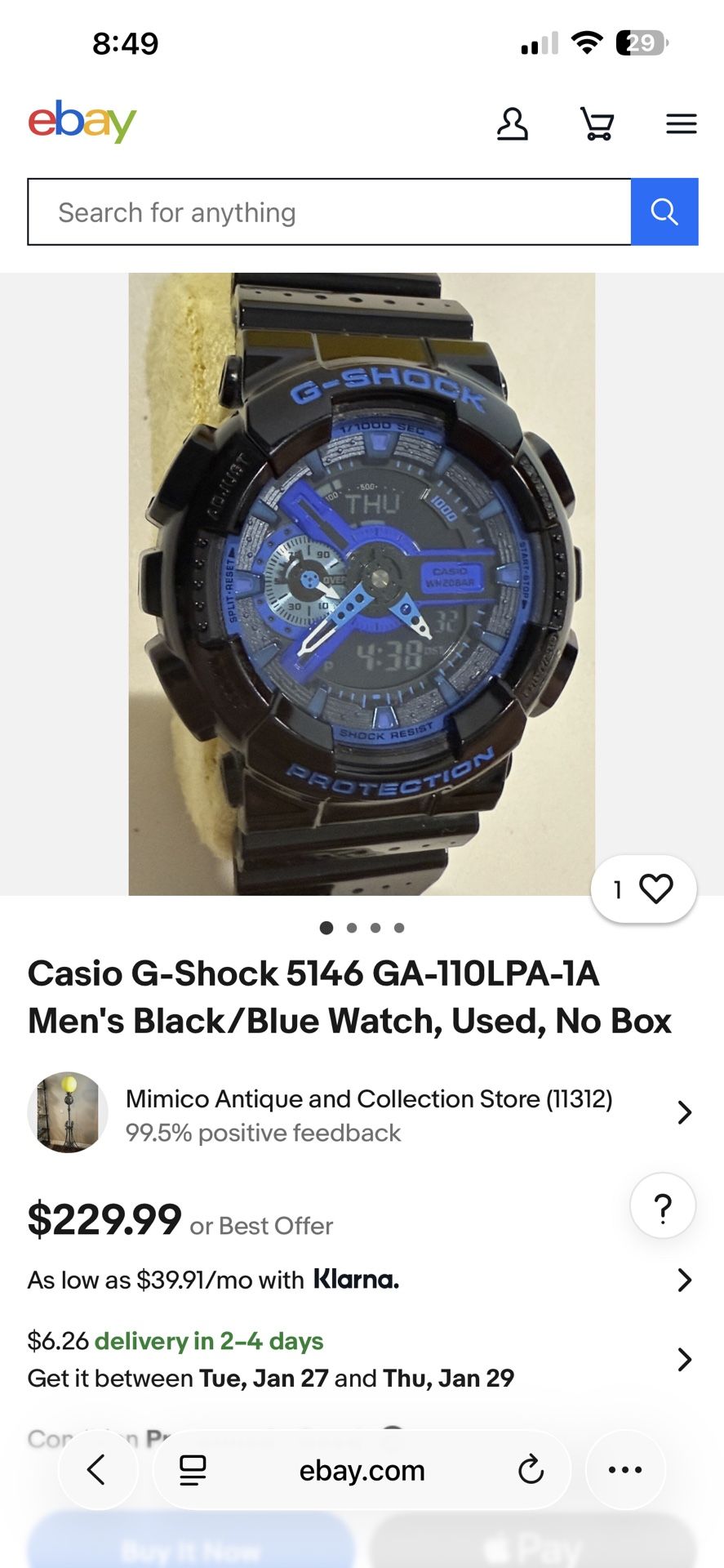The height and width of the screenshot is (1568, 724).
Task: Tap the blue search magnifier button
Action: pos(664,212)
